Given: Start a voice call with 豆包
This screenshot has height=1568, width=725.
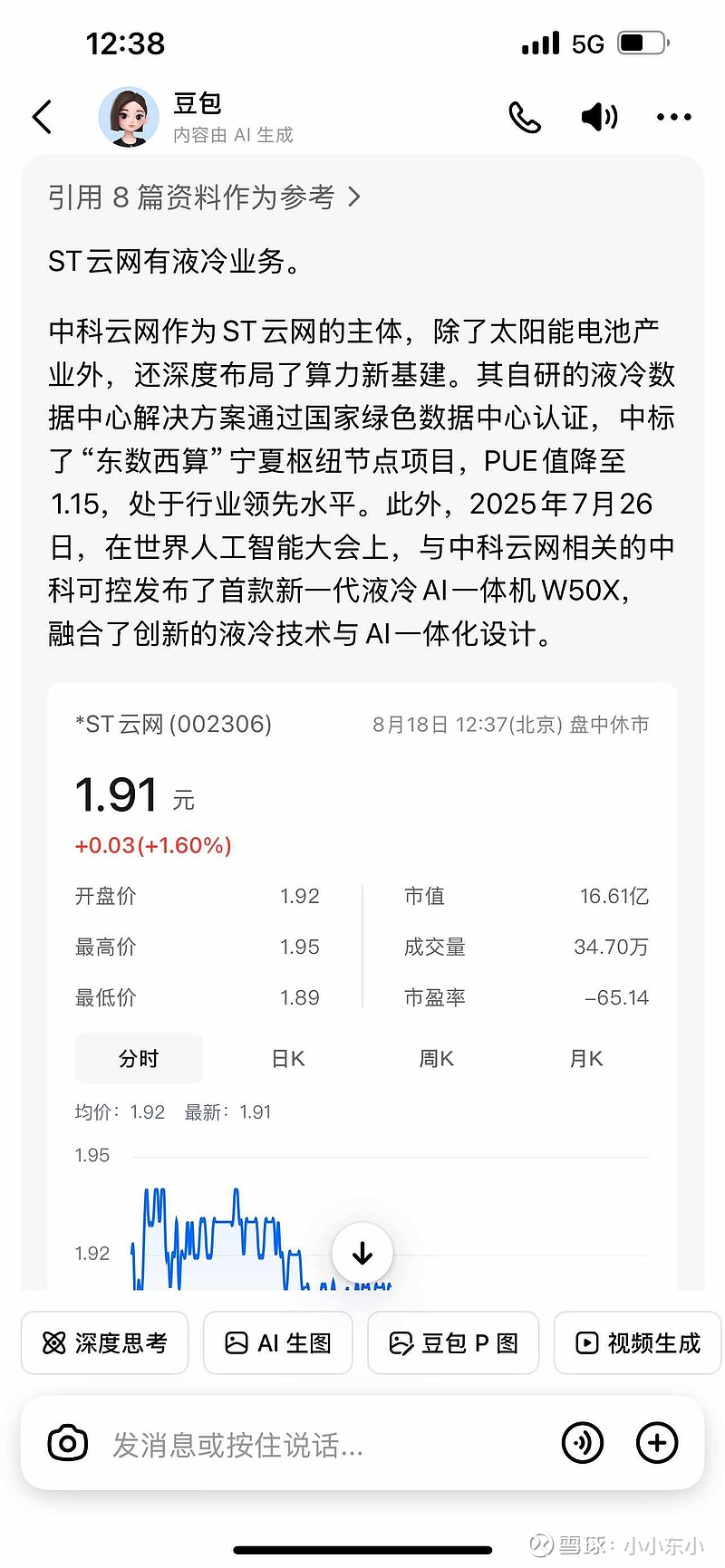Looking at the screenshot, I should point(525,118).
